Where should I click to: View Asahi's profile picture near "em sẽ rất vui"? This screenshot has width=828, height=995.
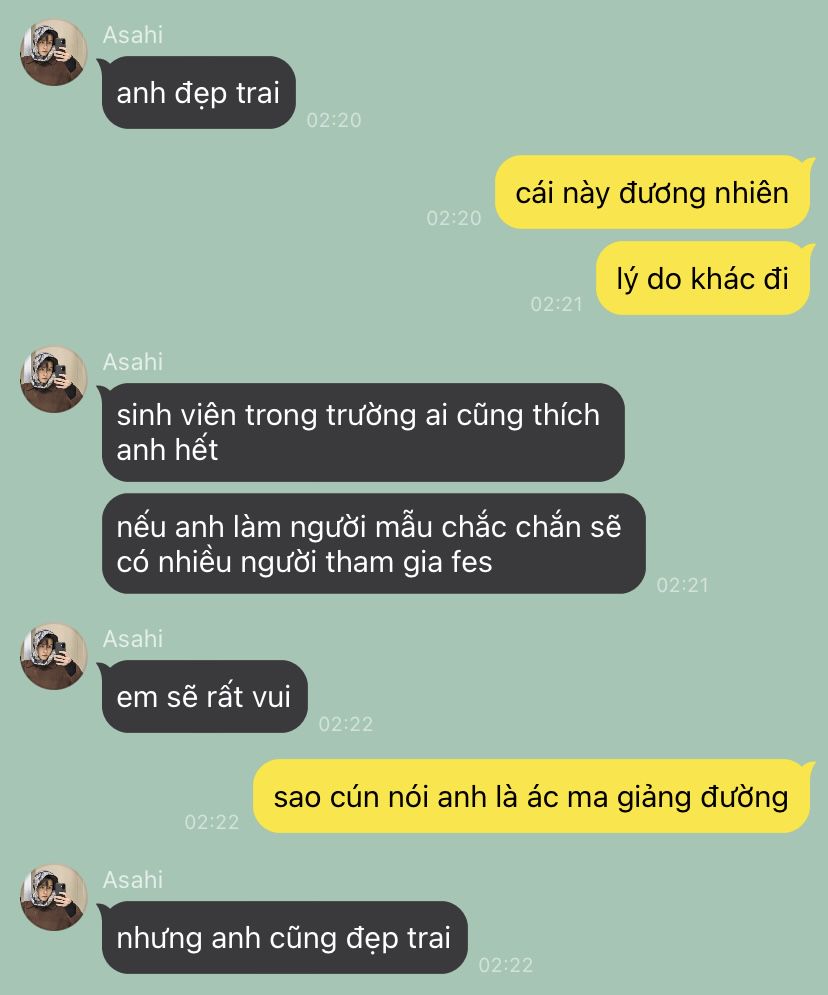click(x=53, y=656)
